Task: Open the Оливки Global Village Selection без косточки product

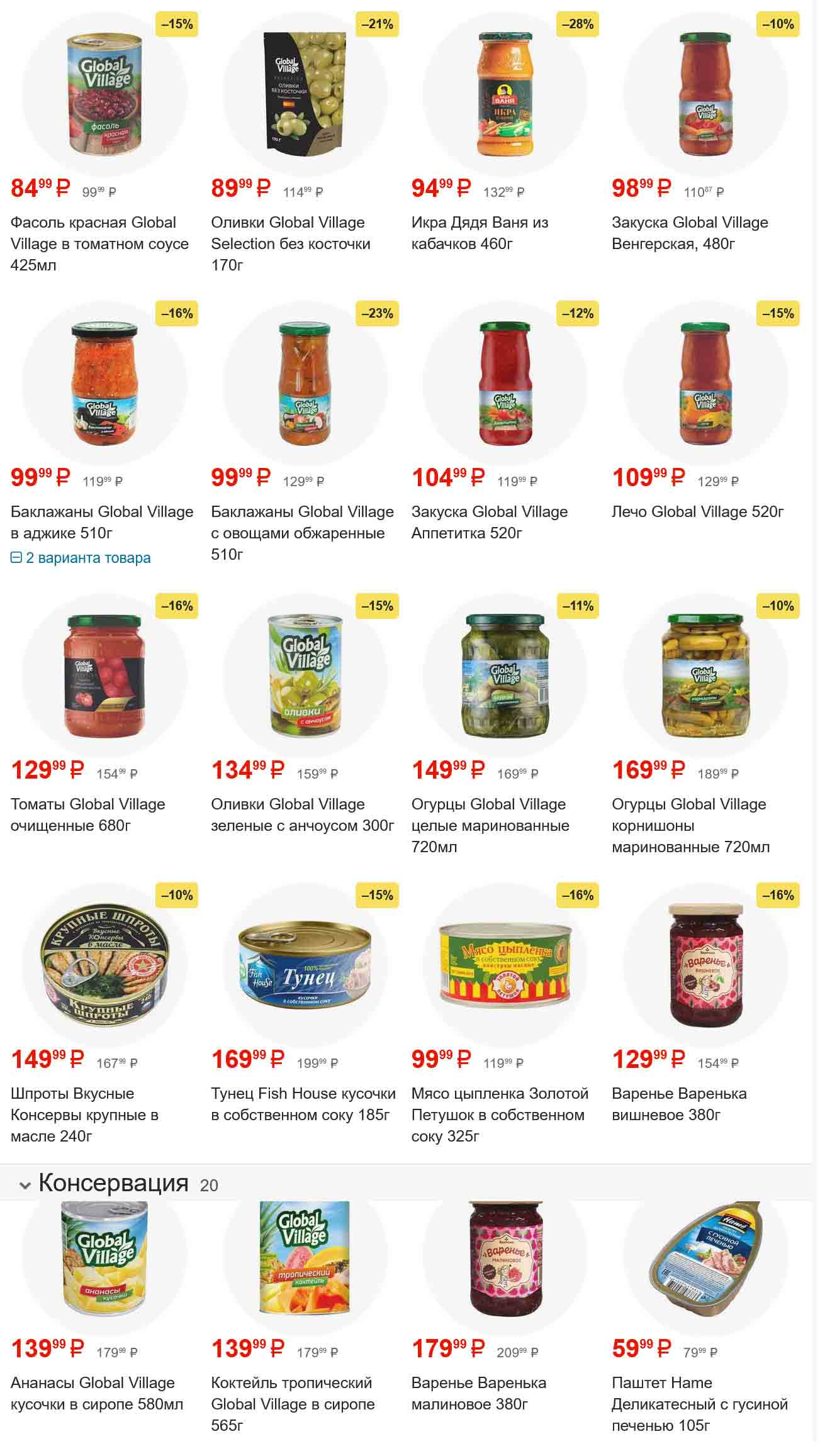Action: [x=290, y=243]
